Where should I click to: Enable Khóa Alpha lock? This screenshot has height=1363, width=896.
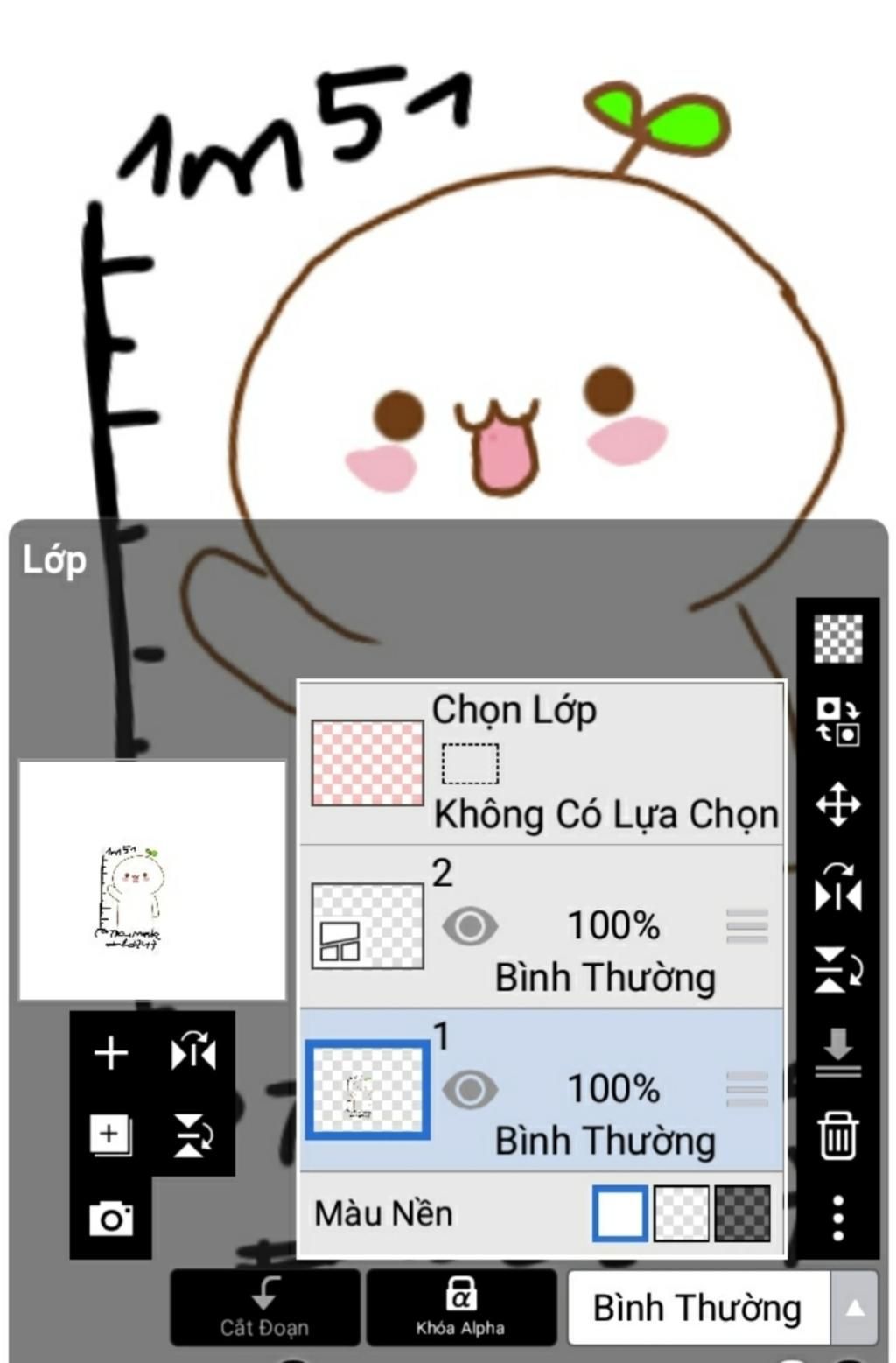point(460,1307)
